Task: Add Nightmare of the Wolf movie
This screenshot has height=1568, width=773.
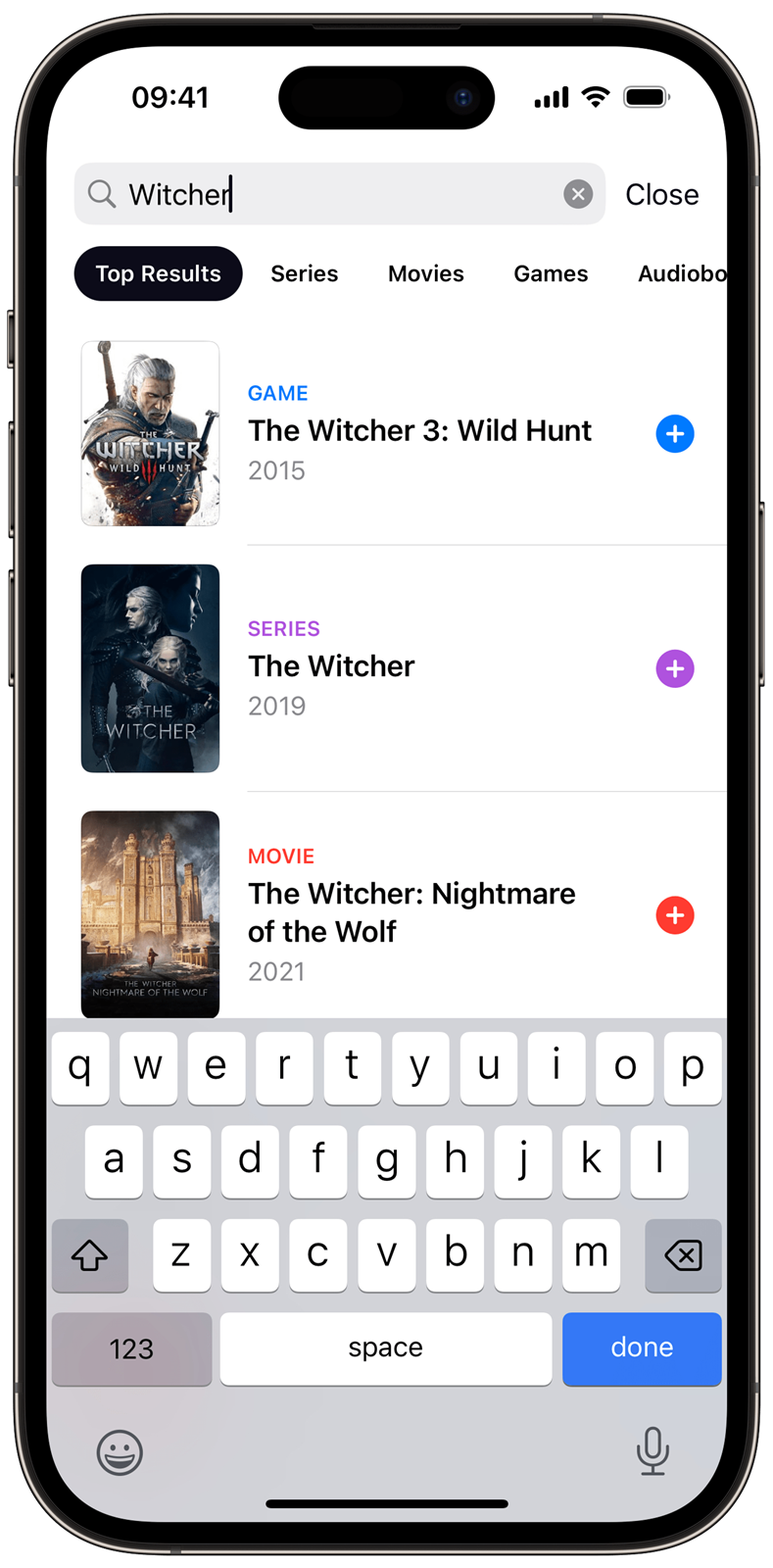Action: 675,915
